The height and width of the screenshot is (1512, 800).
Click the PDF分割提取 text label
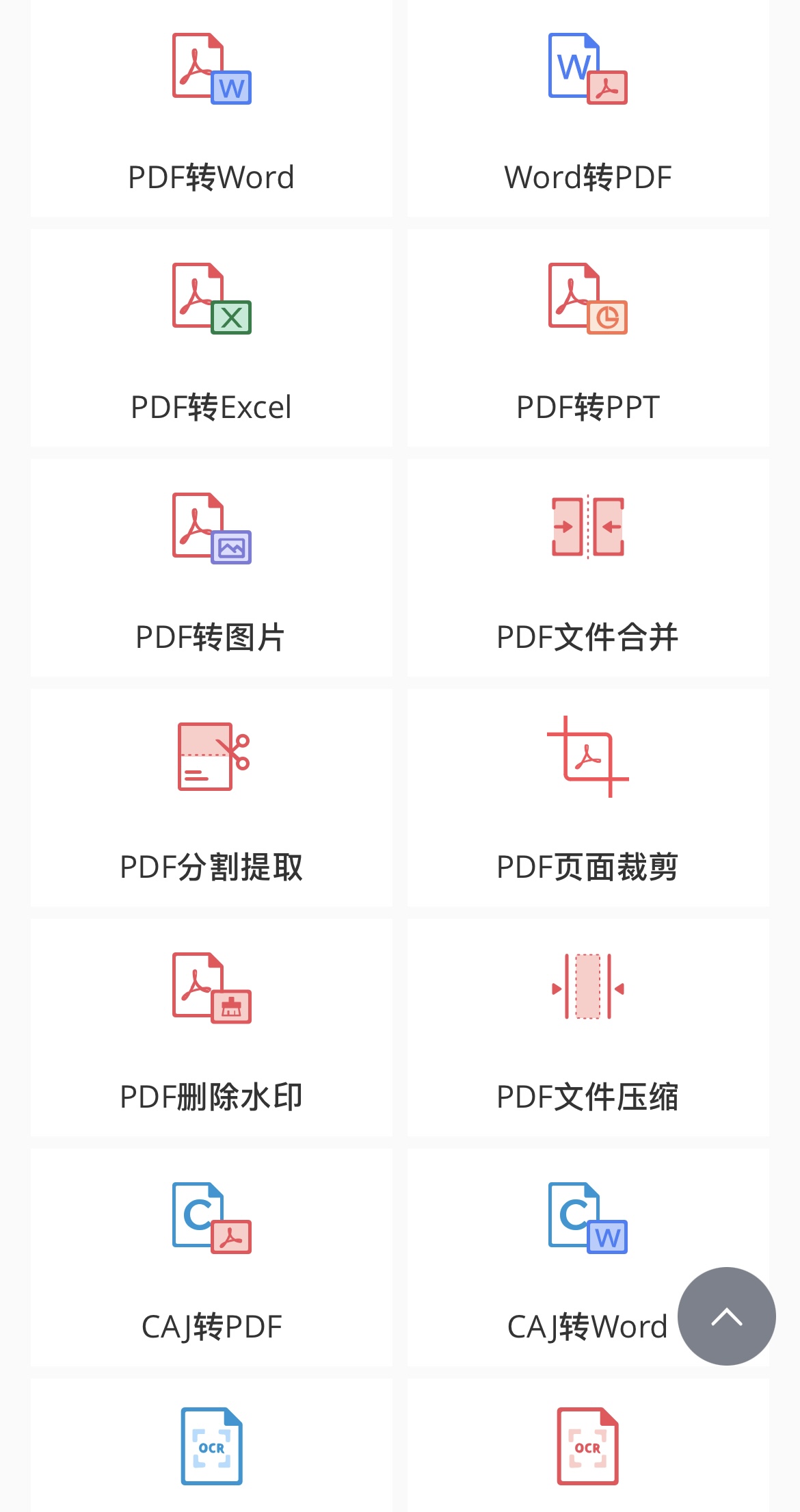(211, 866)
